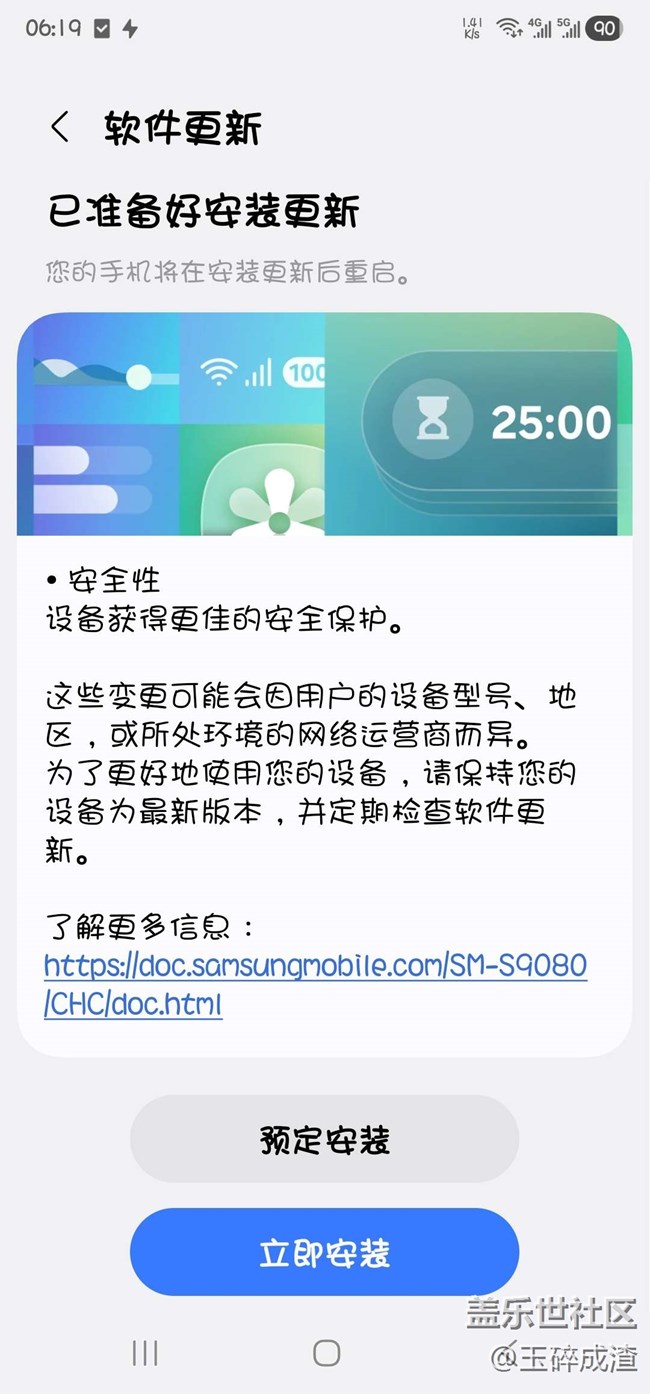
Task: Open recent apps from navigation bar
Action: coord(145,1353)
